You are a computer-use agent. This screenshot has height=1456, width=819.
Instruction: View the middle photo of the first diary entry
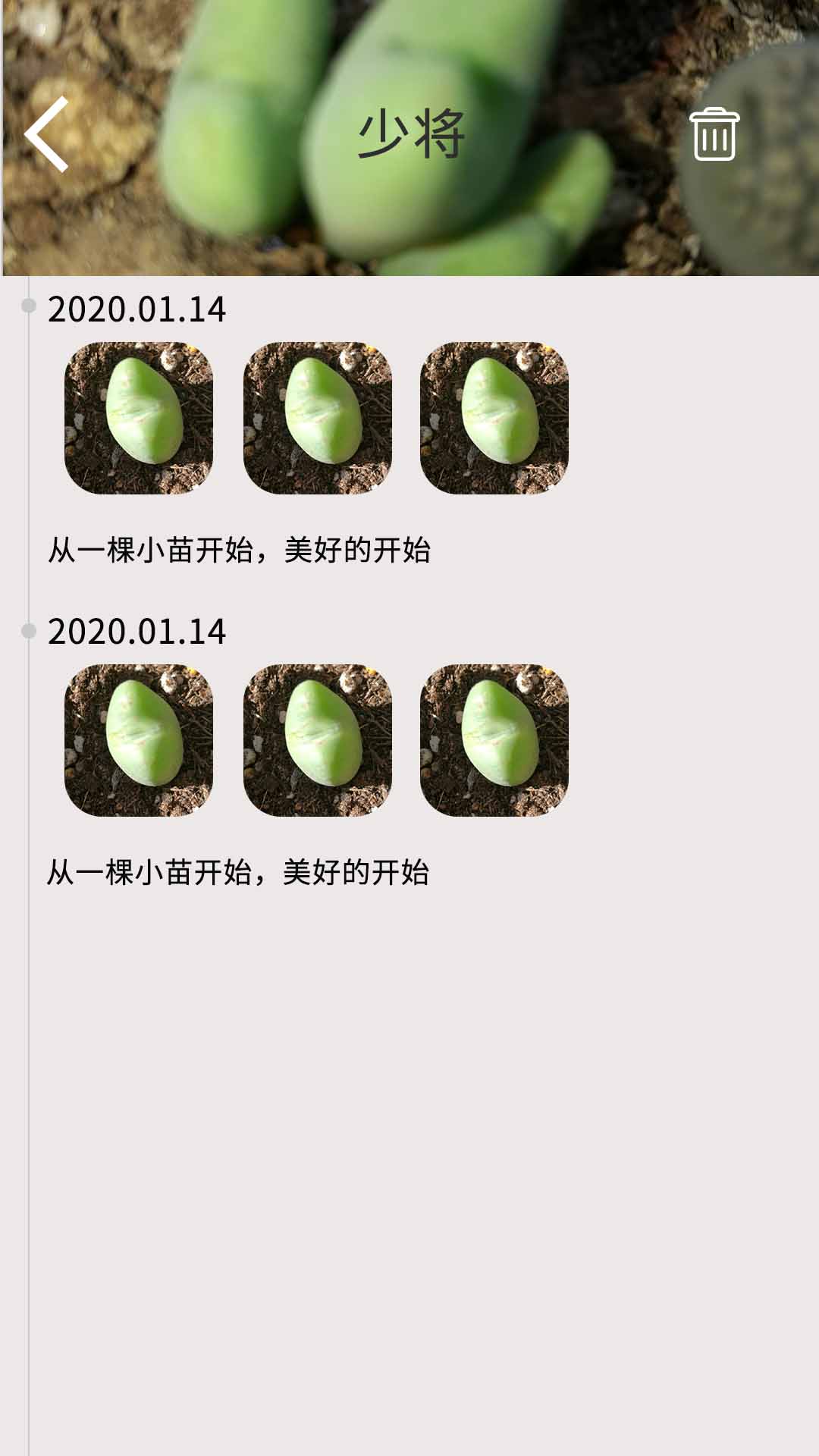[318, 419]
